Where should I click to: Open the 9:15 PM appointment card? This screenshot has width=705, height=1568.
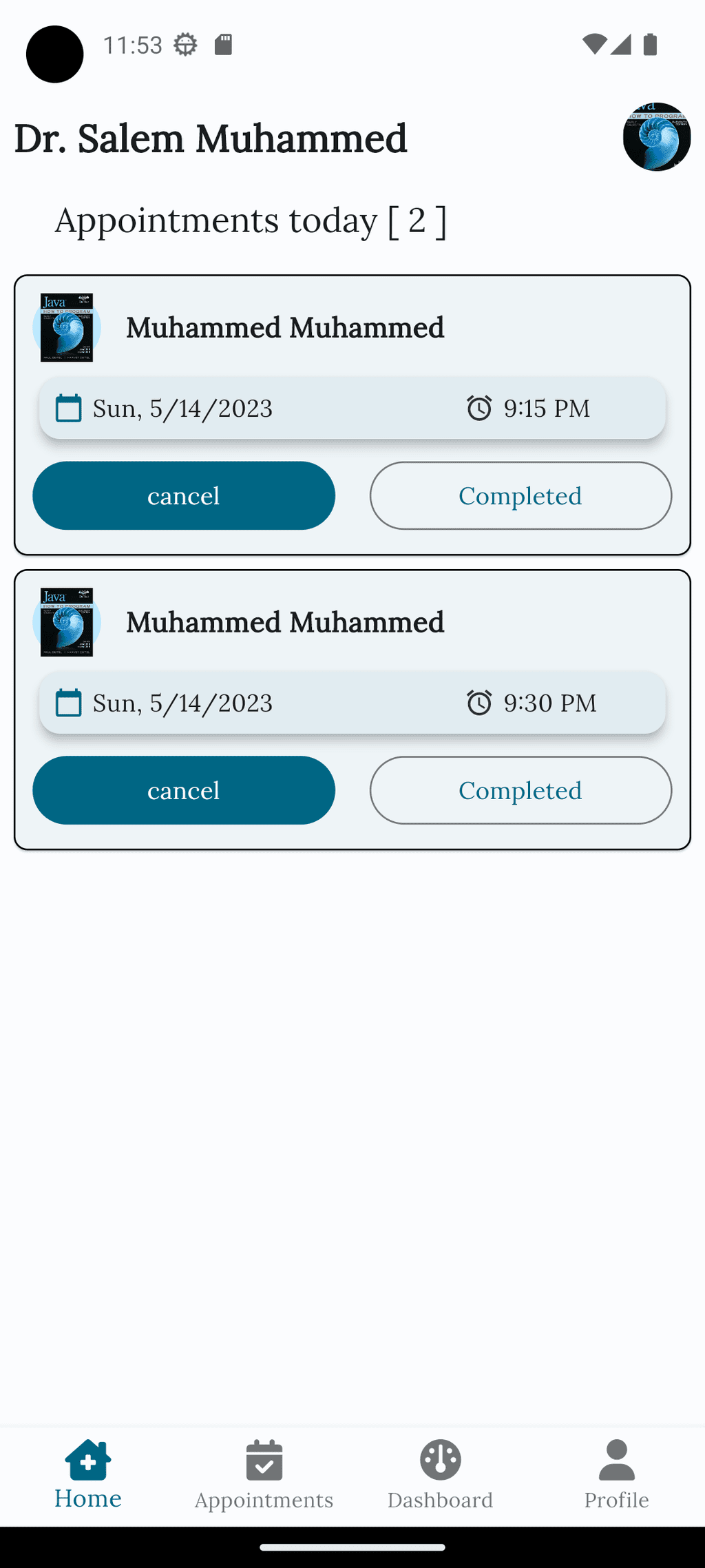pos(352,415)
